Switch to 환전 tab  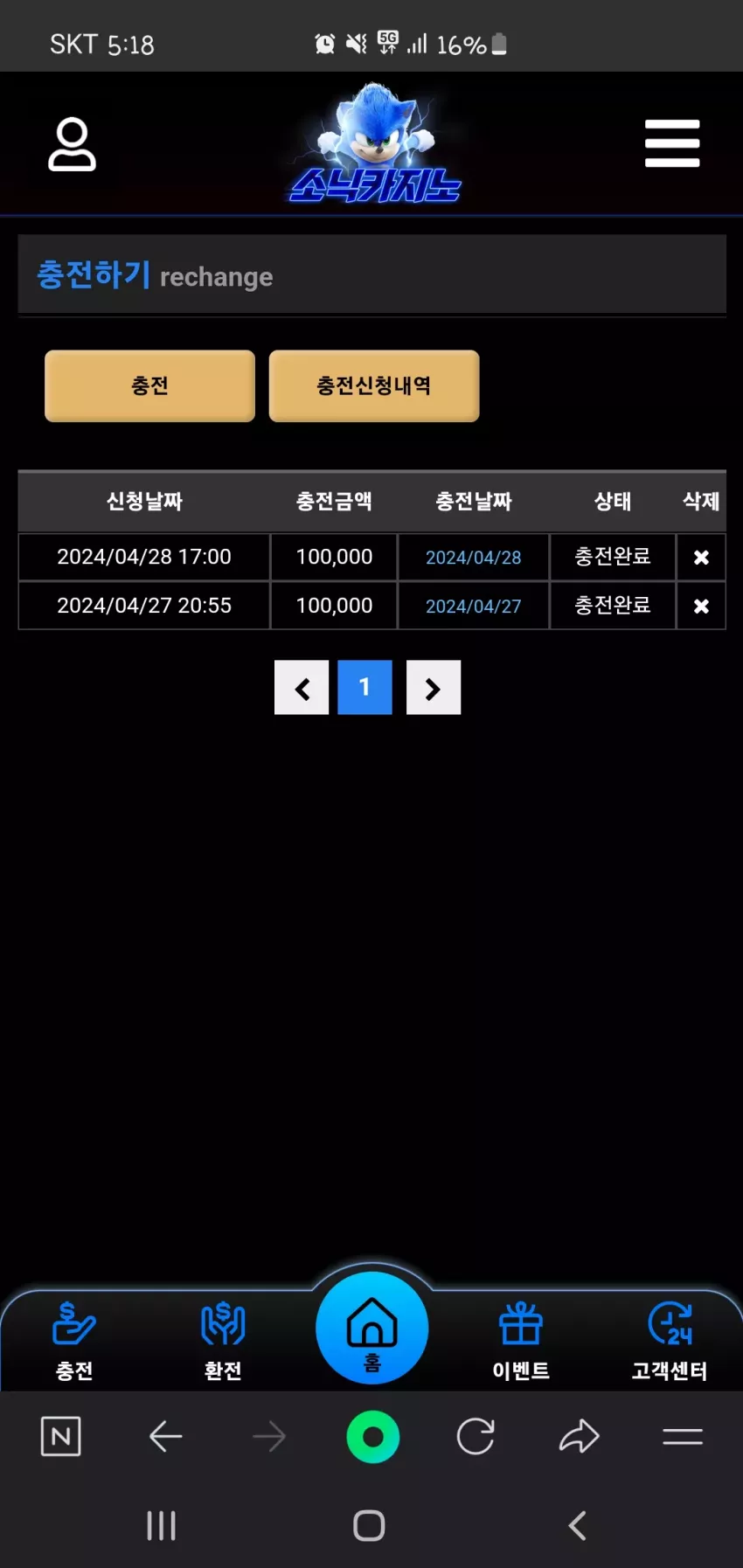223,1343
